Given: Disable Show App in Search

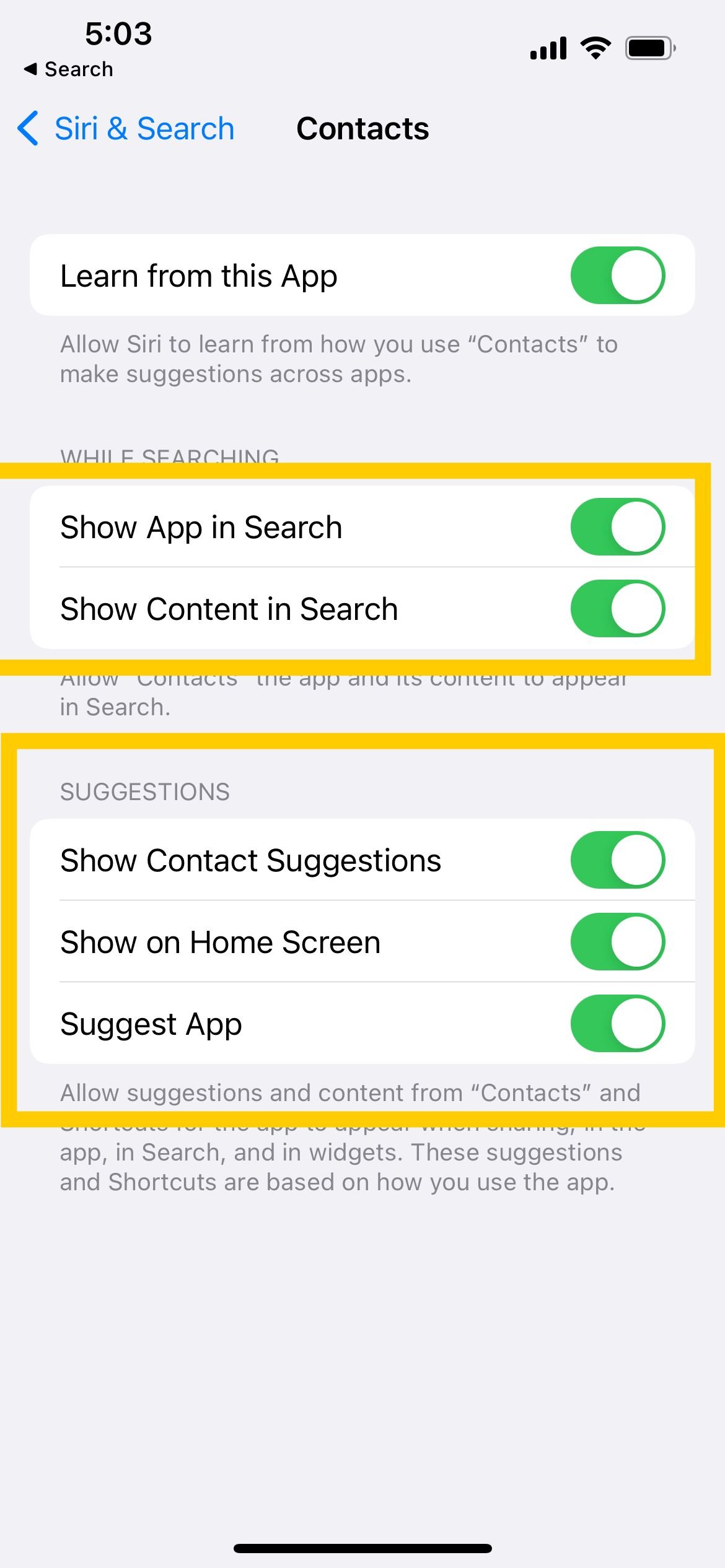Looking at the screenshot, I should (618, 527).
